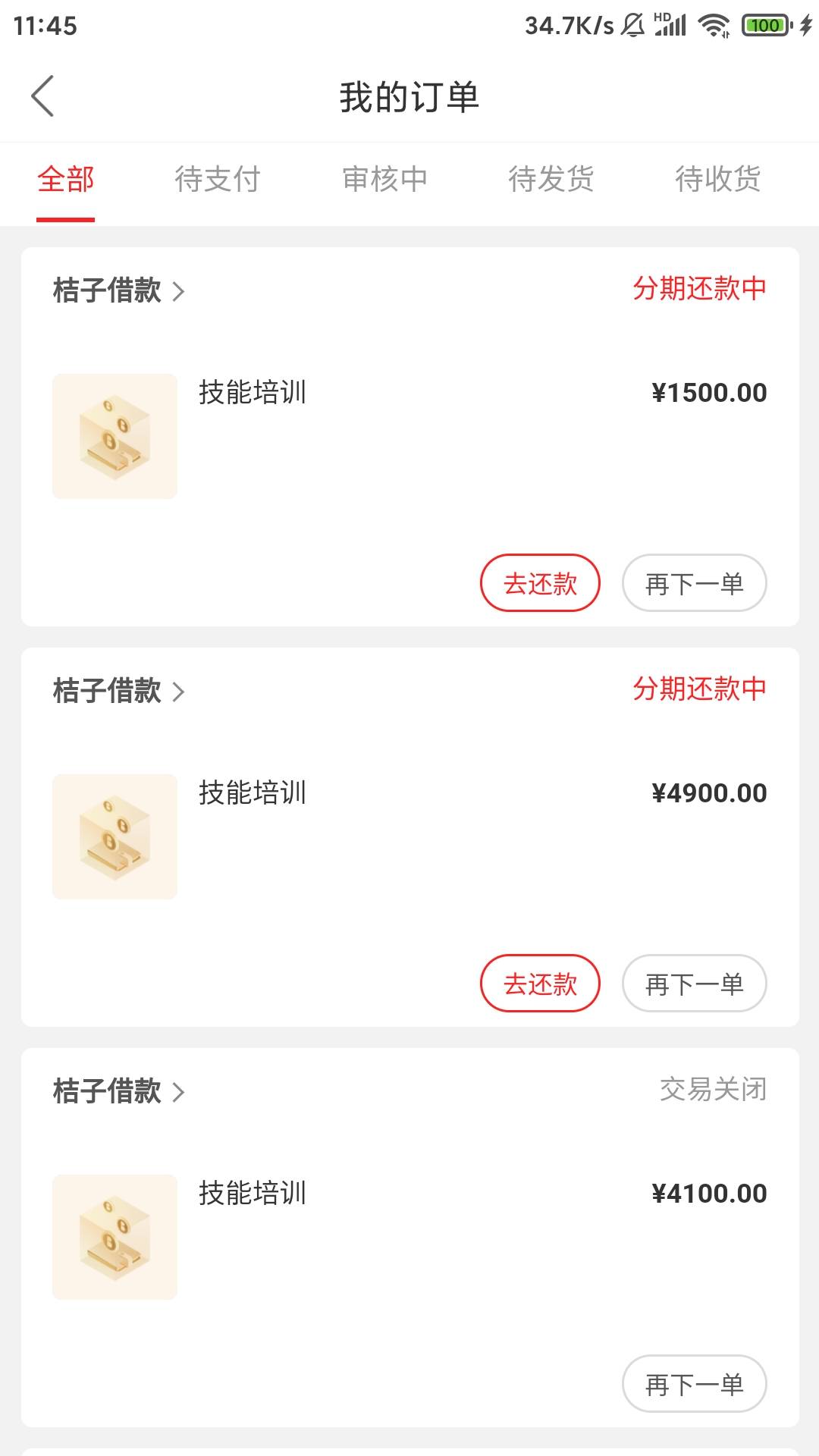This screenshot has width=819, height=1456.
Task: Tap 再下一单 on the ¥1500.00 order
Action: point(694,583)
